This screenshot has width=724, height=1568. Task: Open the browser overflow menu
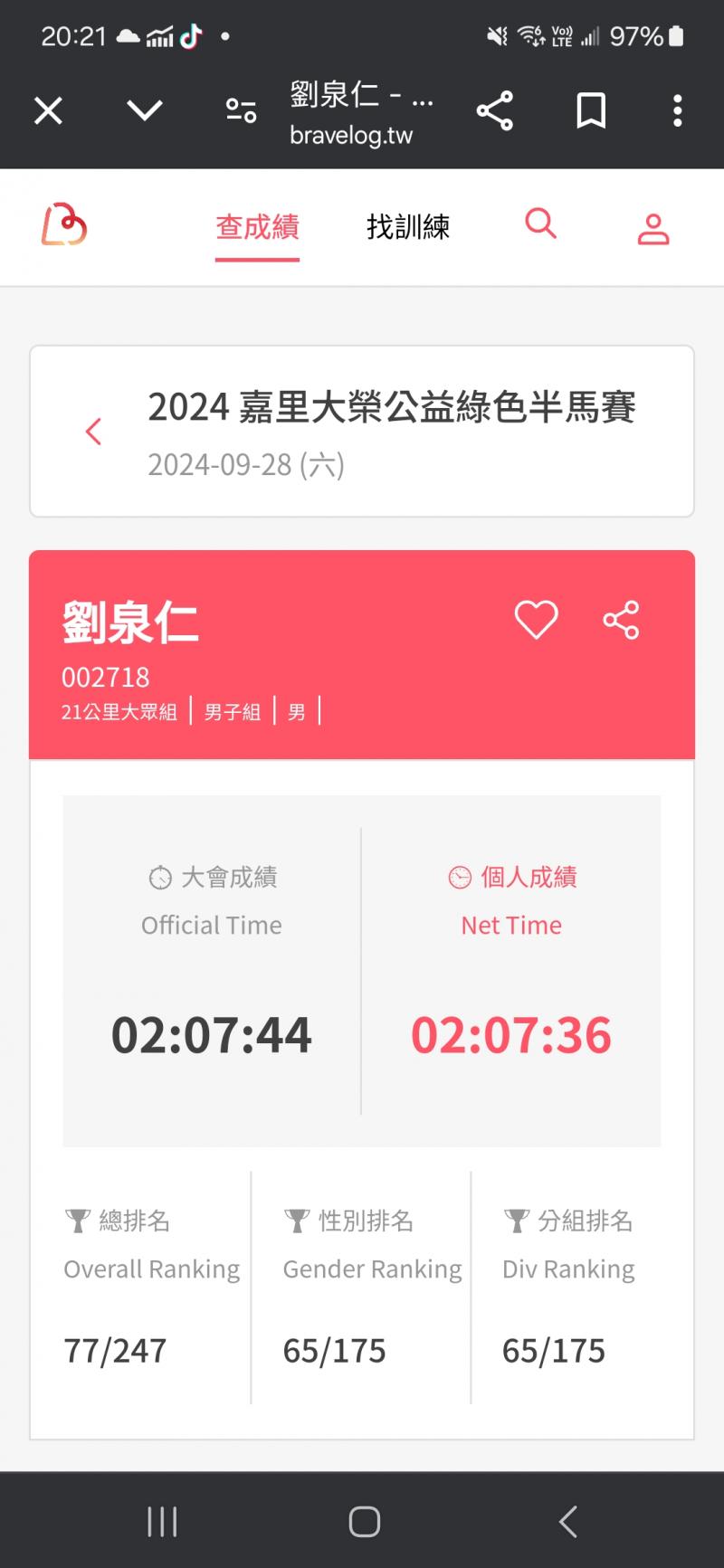pyautogui.click(x=677, y=110)
